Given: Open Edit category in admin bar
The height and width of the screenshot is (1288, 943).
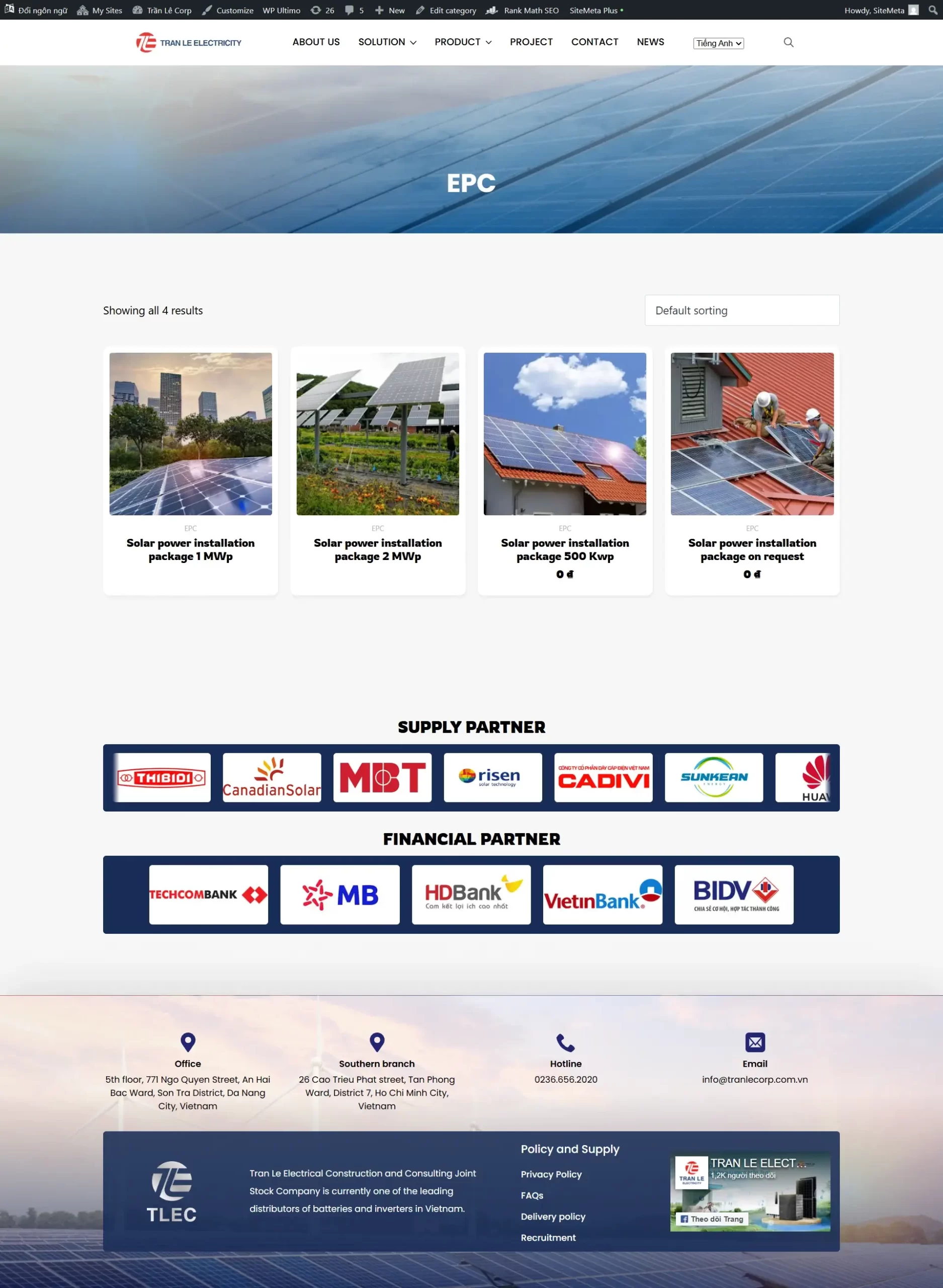Looking at the screenshot, I should pyautogui.click(x=447, y=10).
